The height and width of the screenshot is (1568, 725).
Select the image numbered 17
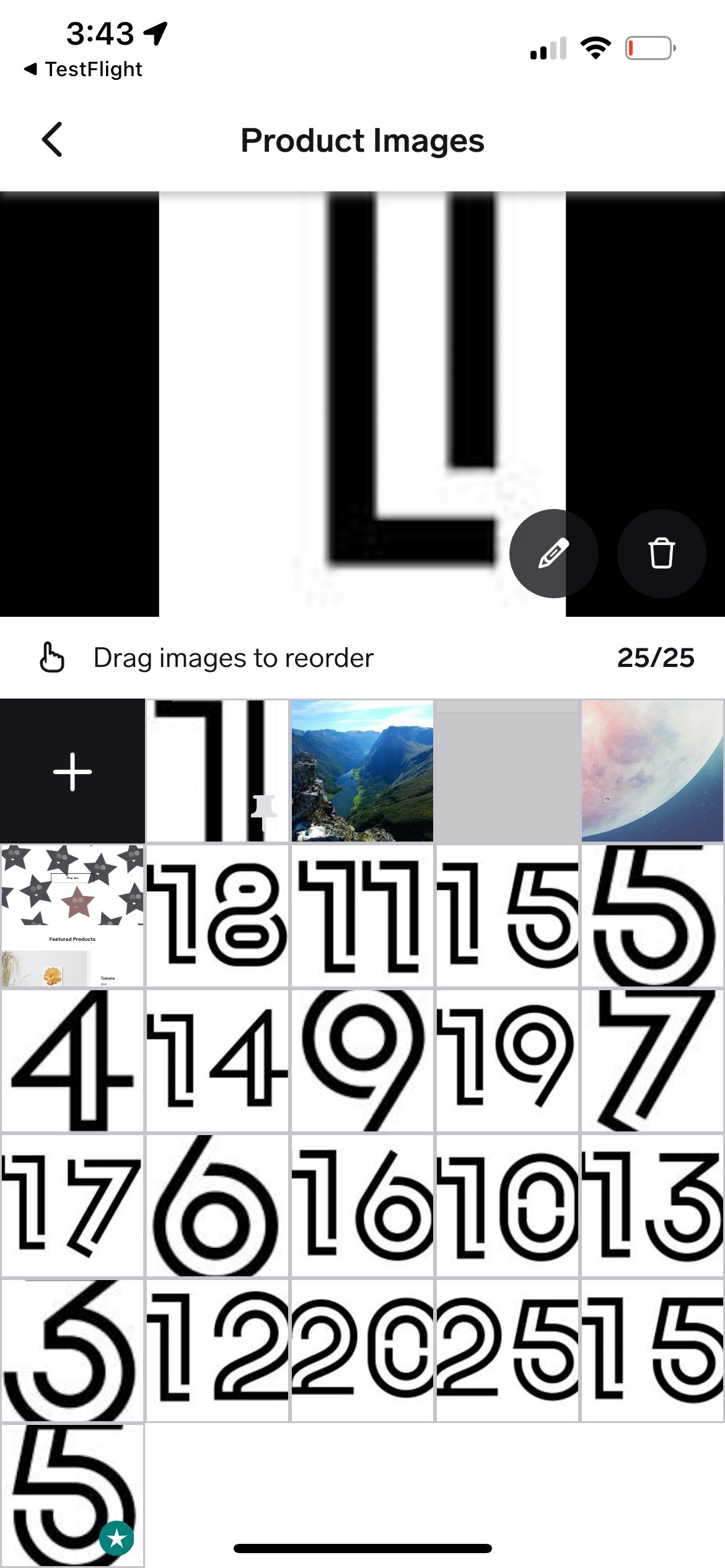pos(72,1206)
